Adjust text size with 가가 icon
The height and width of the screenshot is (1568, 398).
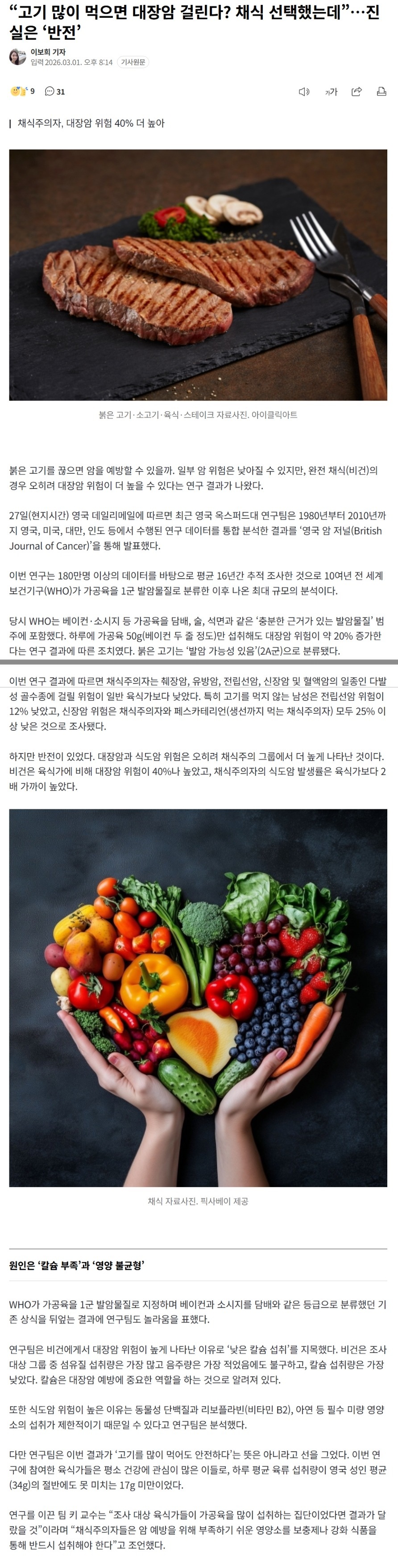pyautogui.click(x=331, y=91)
